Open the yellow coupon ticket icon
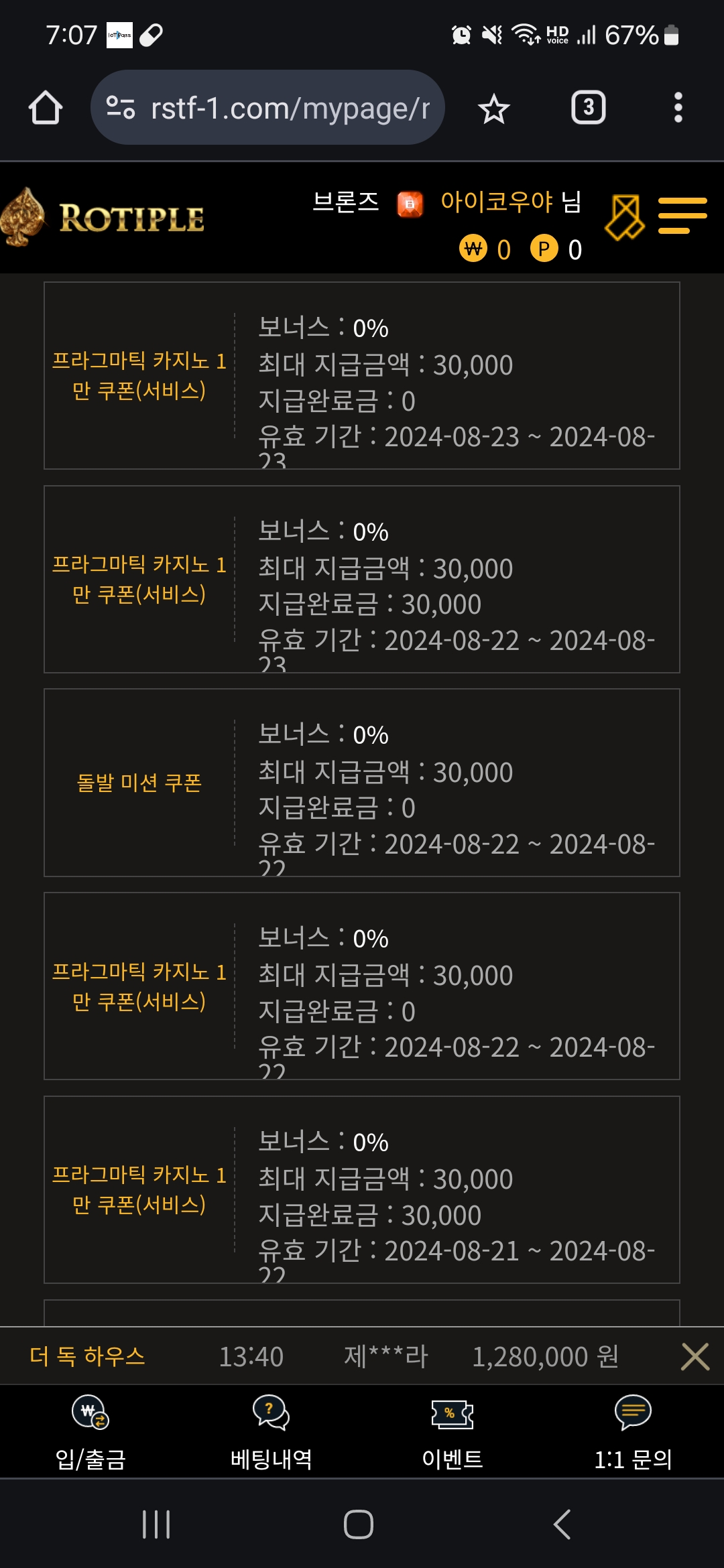This screenshot has width=724, height=1568. coord(625,217)
